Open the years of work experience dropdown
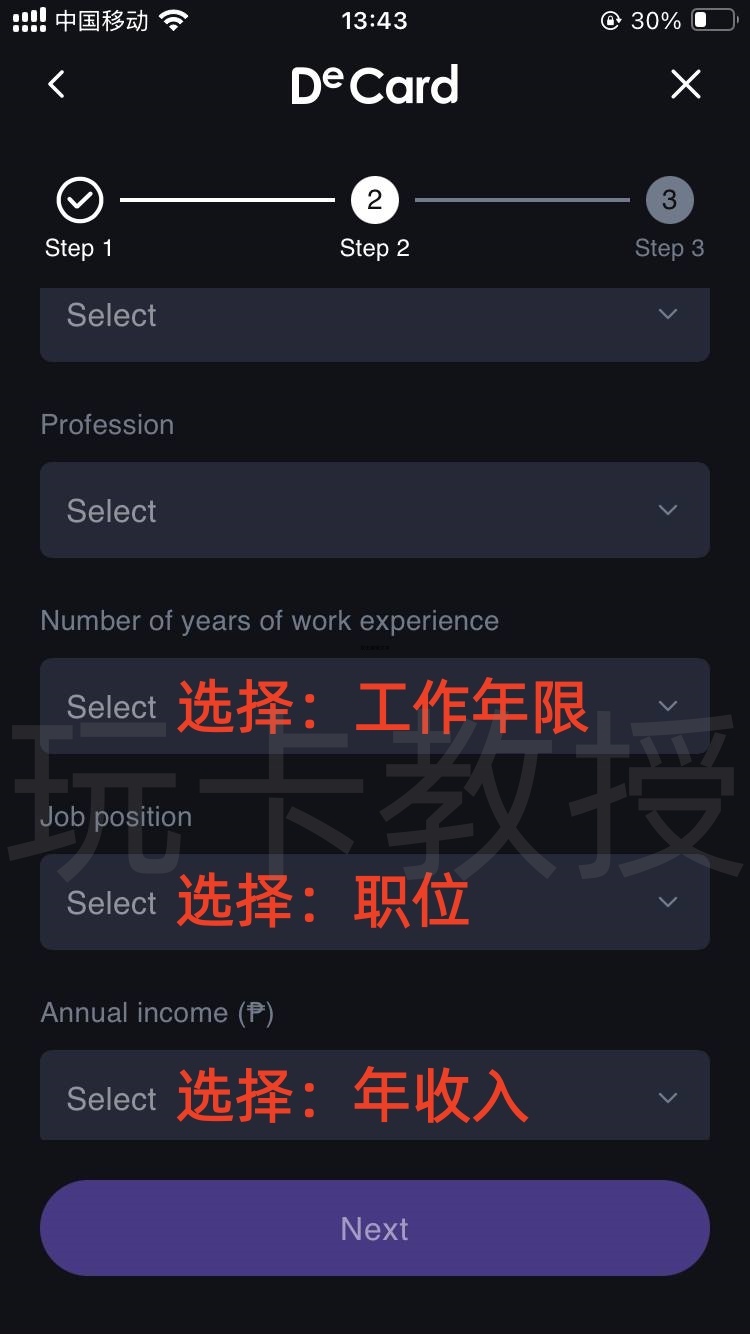 (x=374, y=706)
